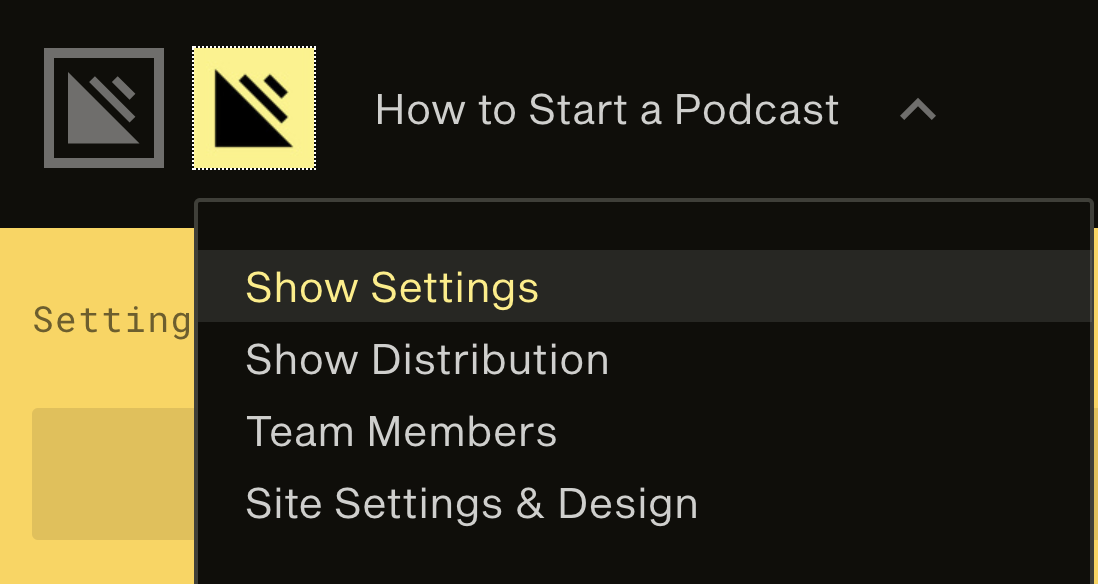
Task: Go to Team Members
Action: [x=401, y=432]
